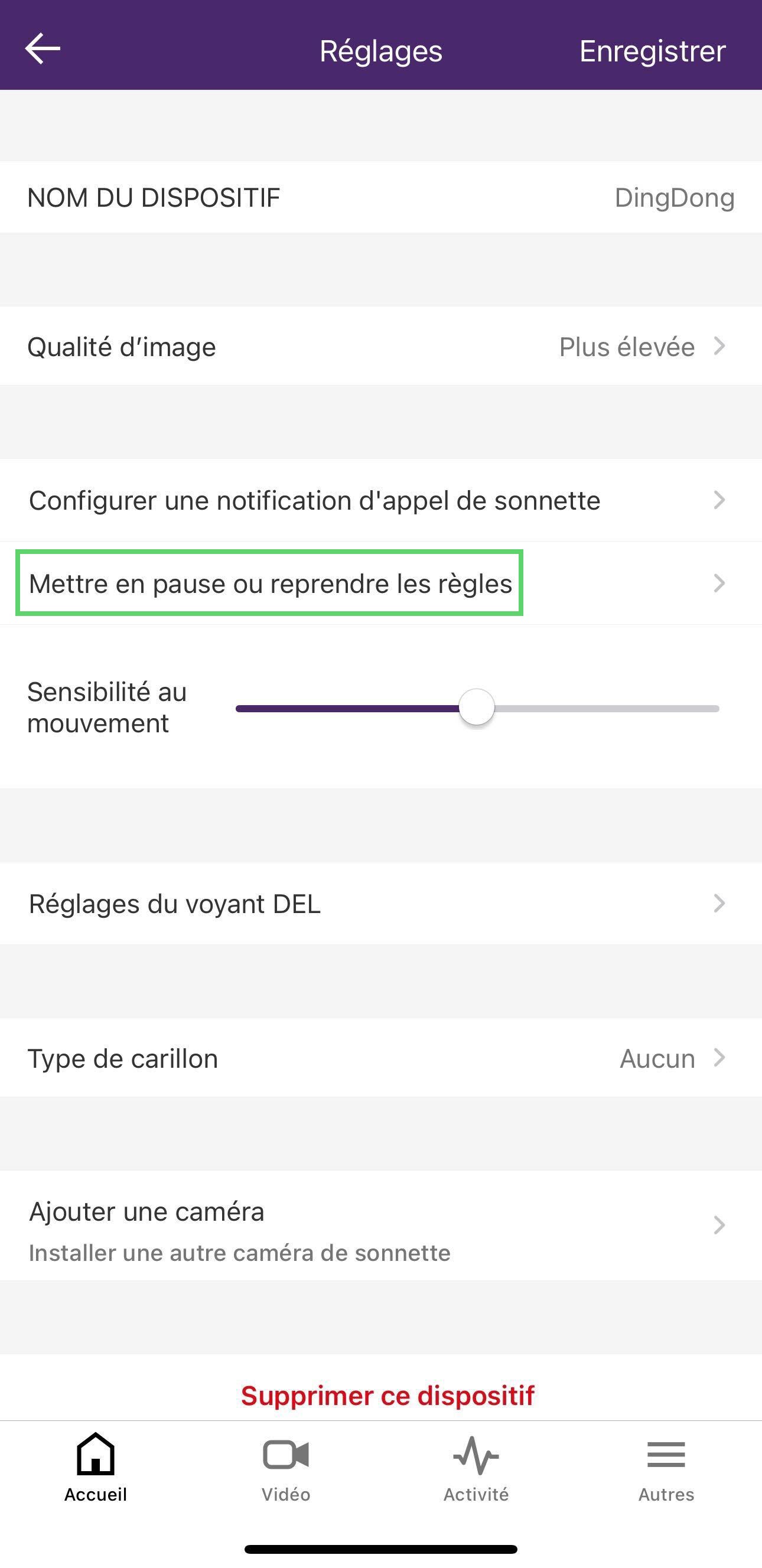The height and width of the screenshot is (1568, 762).
Task: Open the Autres tab
Action: (666, 1467)
